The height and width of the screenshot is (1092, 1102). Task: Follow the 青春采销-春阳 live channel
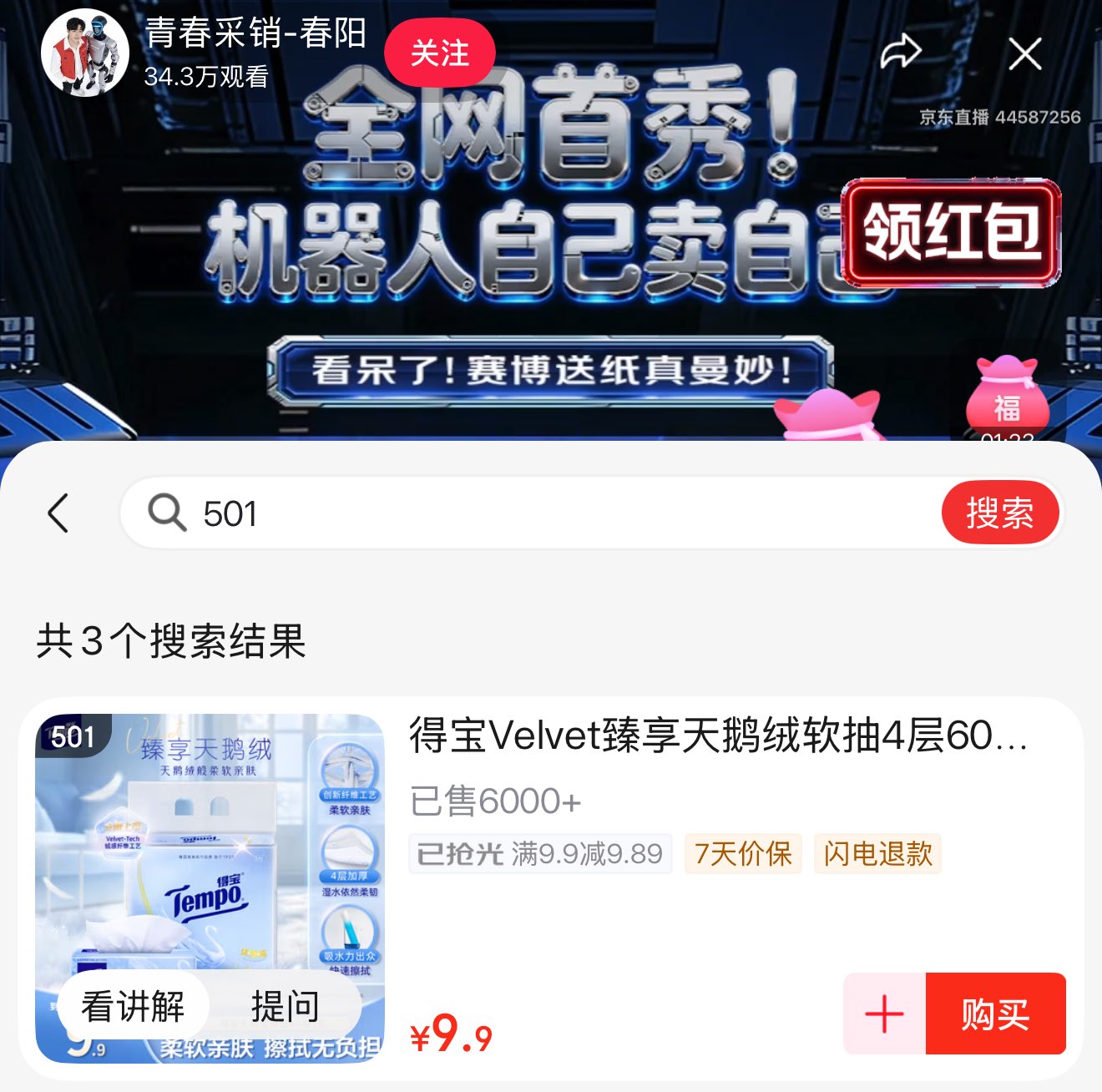coord(440,53)
